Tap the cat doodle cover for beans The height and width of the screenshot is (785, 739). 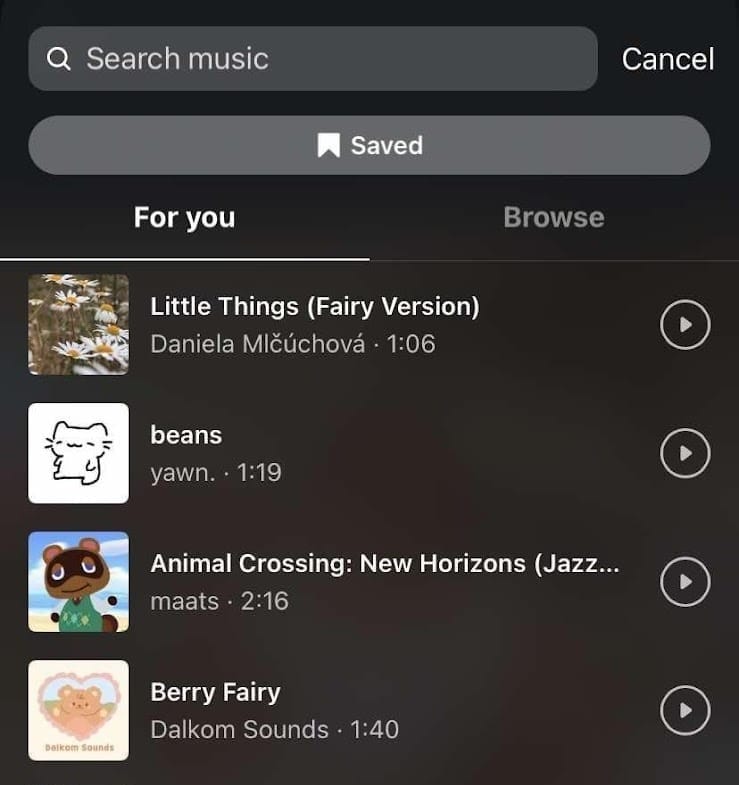[79, 453]
